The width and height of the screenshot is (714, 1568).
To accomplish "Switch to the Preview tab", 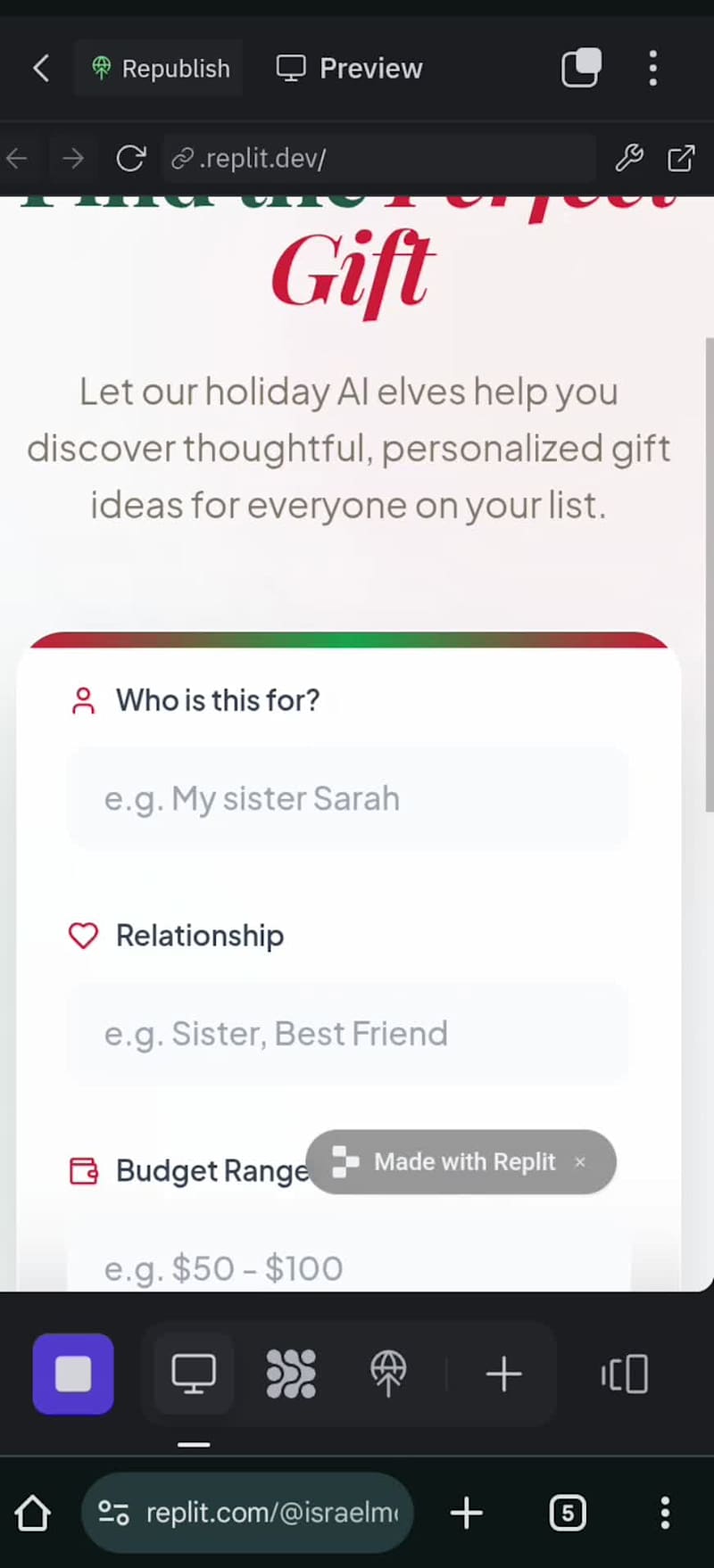I will pos(348,68).
